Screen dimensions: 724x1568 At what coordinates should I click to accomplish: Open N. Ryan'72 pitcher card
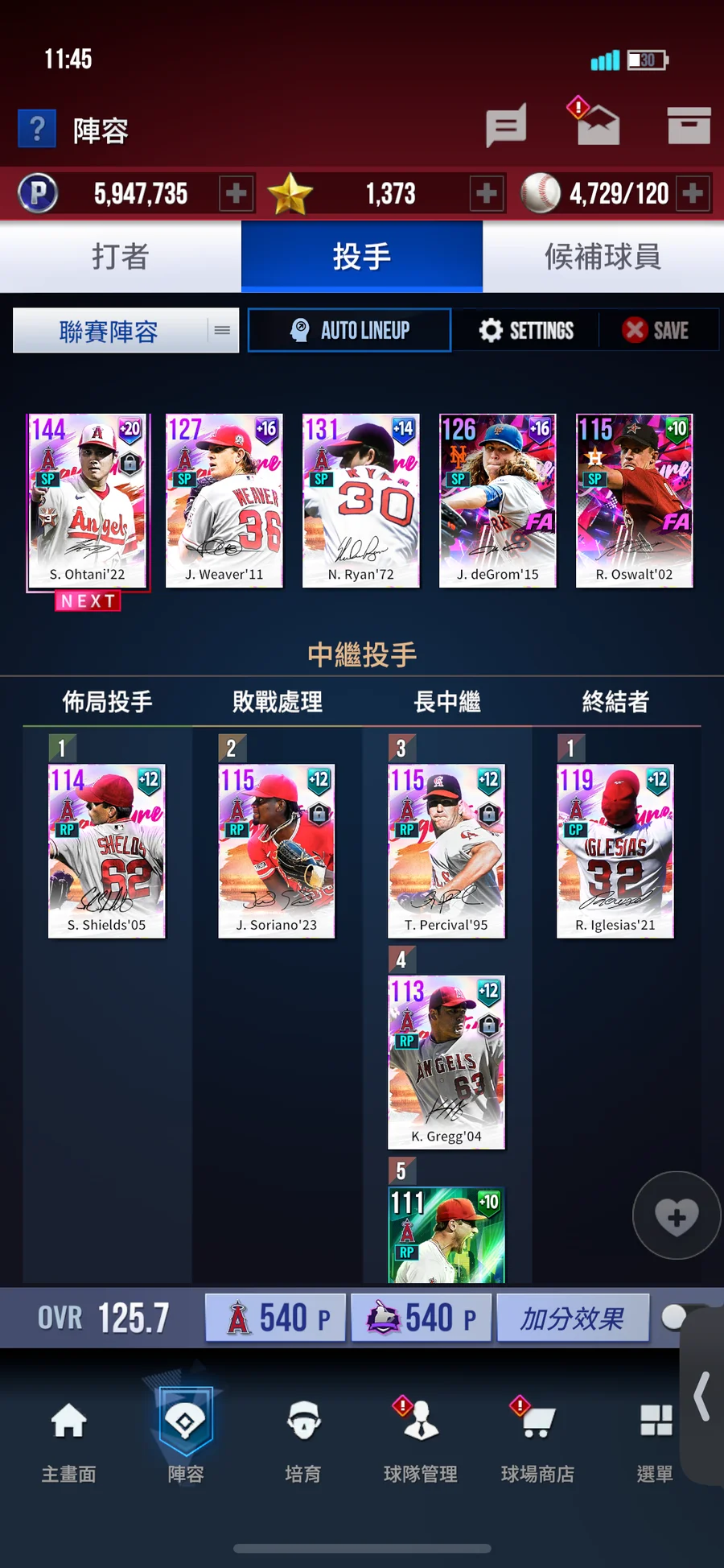point(361,501)
